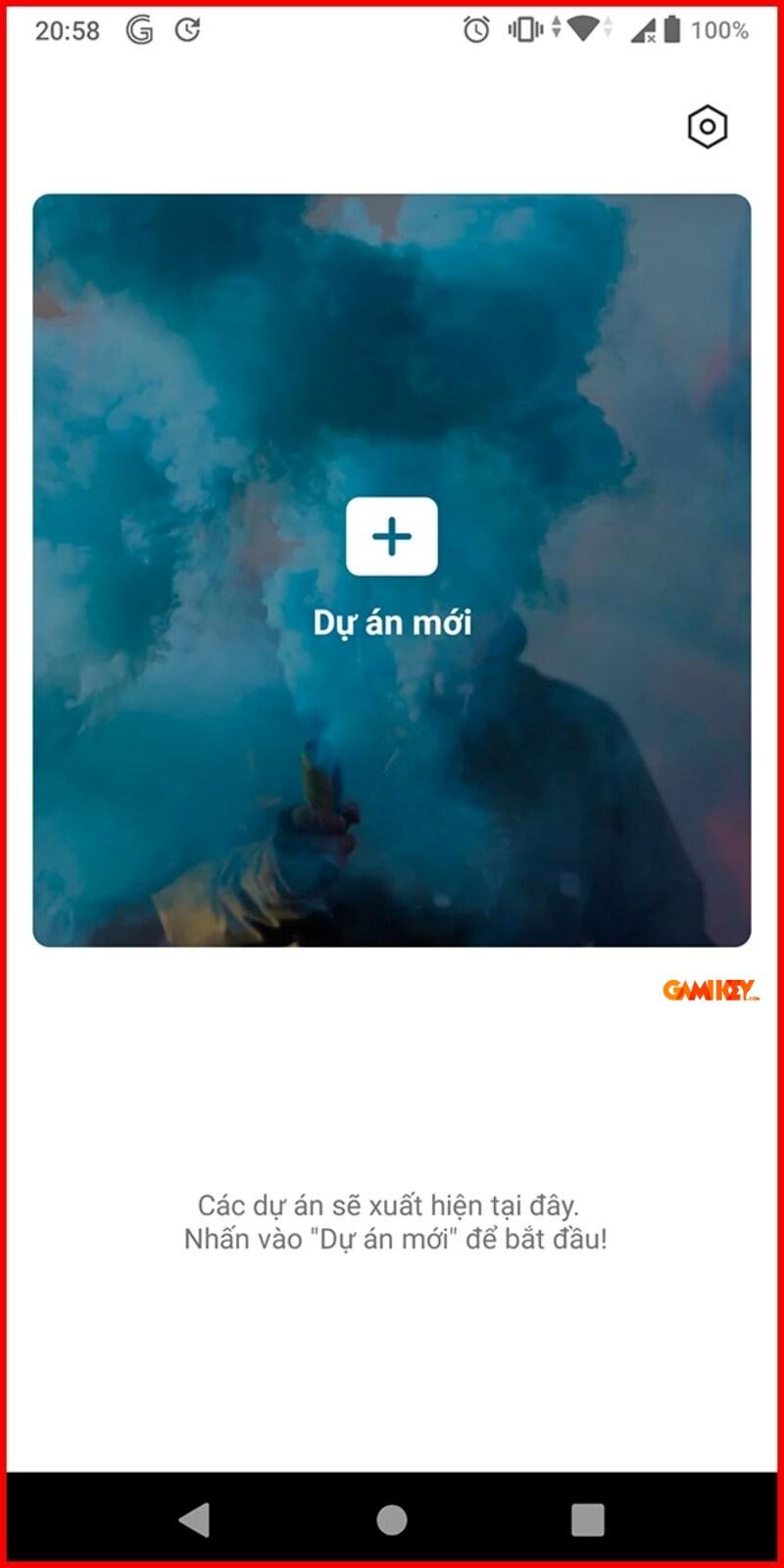Create a new project with Dự án mới
Screen dimensions: 784x1568
pos(392,537)
